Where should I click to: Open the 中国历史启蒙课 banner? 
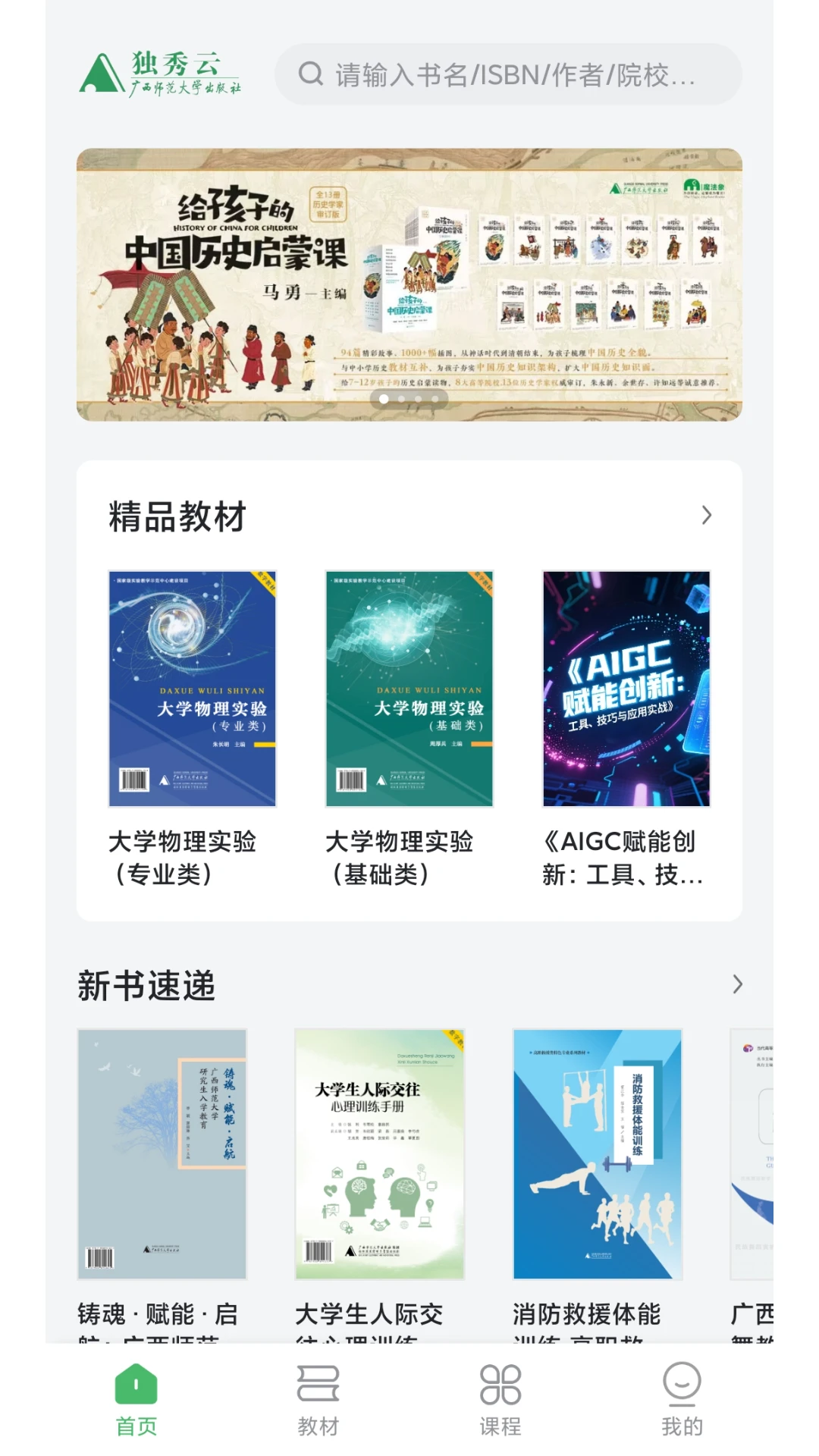point(409,284)
